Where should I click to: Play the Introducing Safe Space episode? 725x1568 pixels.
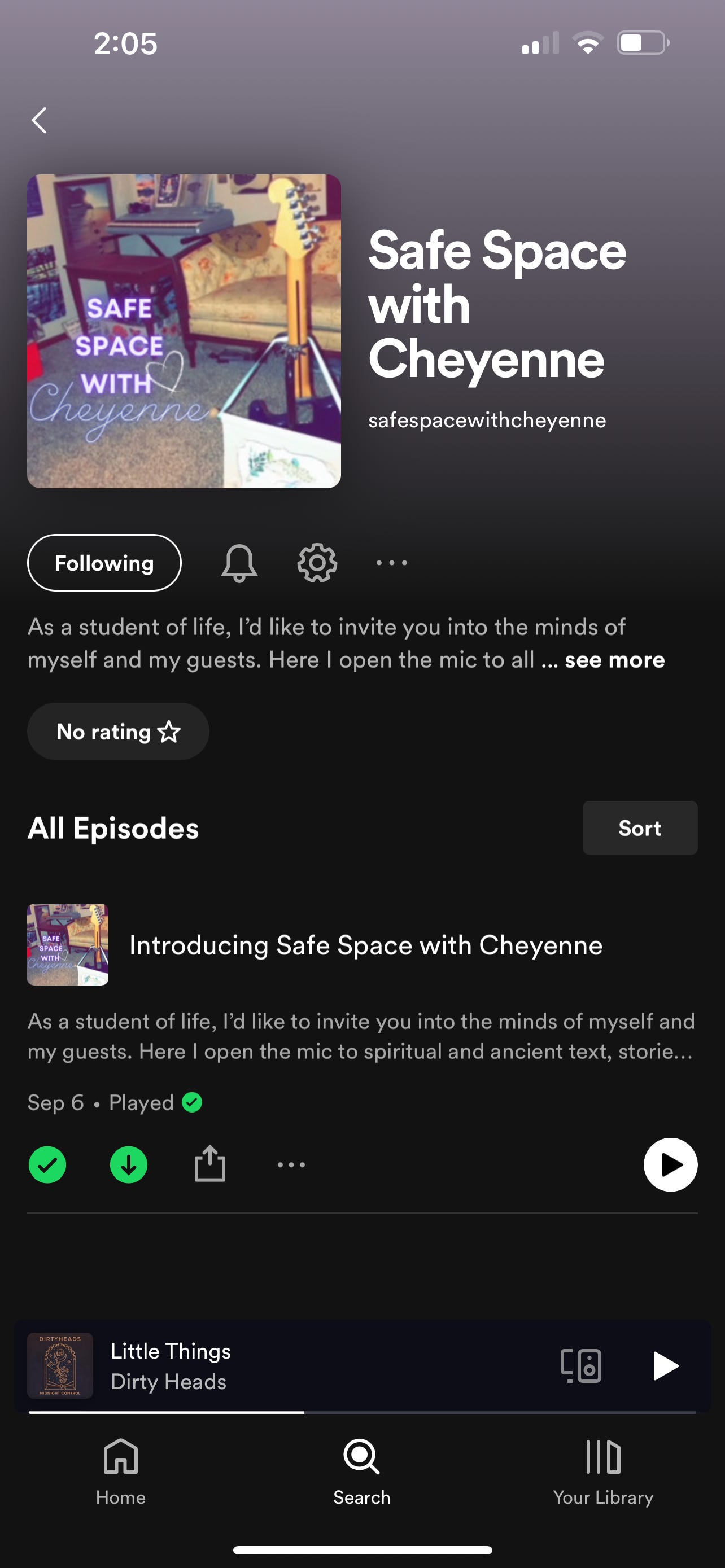click(x=670, y=1164)
